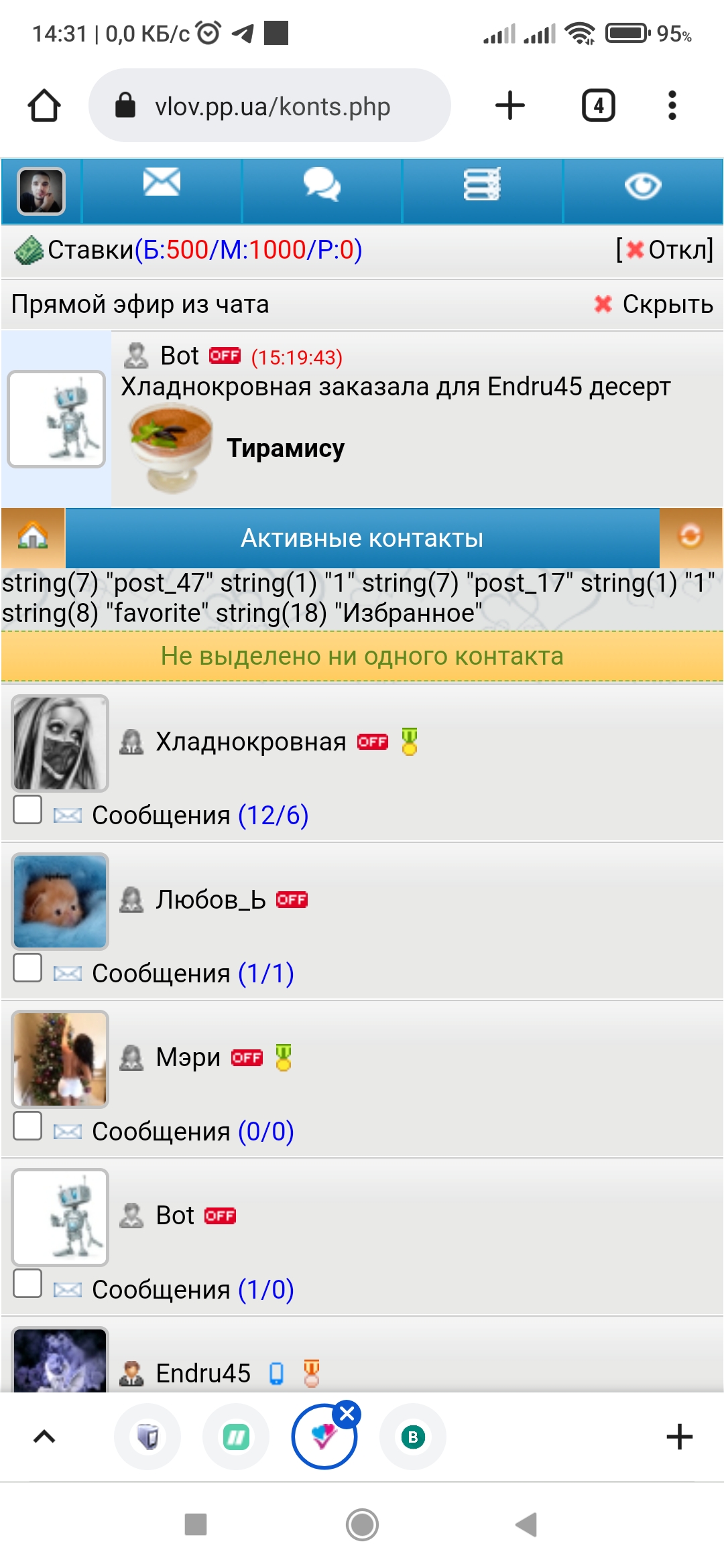Screen dimensions: 724x1568
Task: Open messages with Любов_Ь (1/1)
Action: pos(192,974)
